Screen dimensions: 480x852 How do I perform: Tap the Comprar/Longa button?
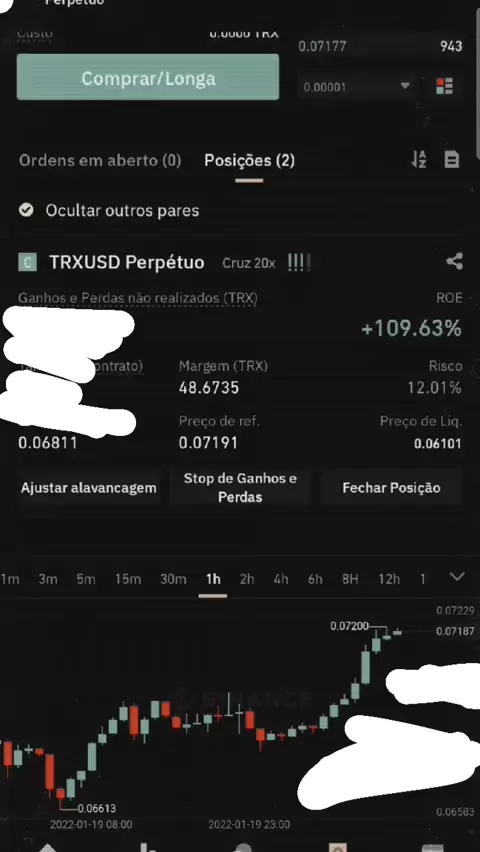coord(148,77)
